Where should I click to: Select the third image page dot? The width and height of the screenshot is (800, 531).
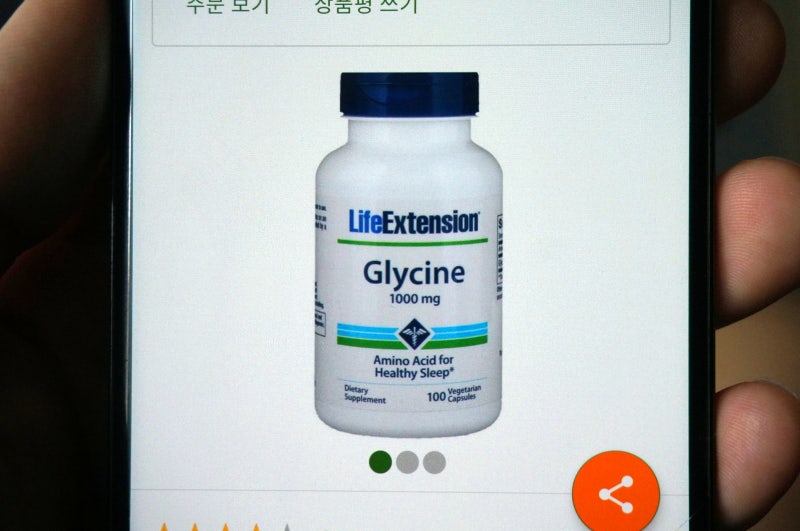433,462
